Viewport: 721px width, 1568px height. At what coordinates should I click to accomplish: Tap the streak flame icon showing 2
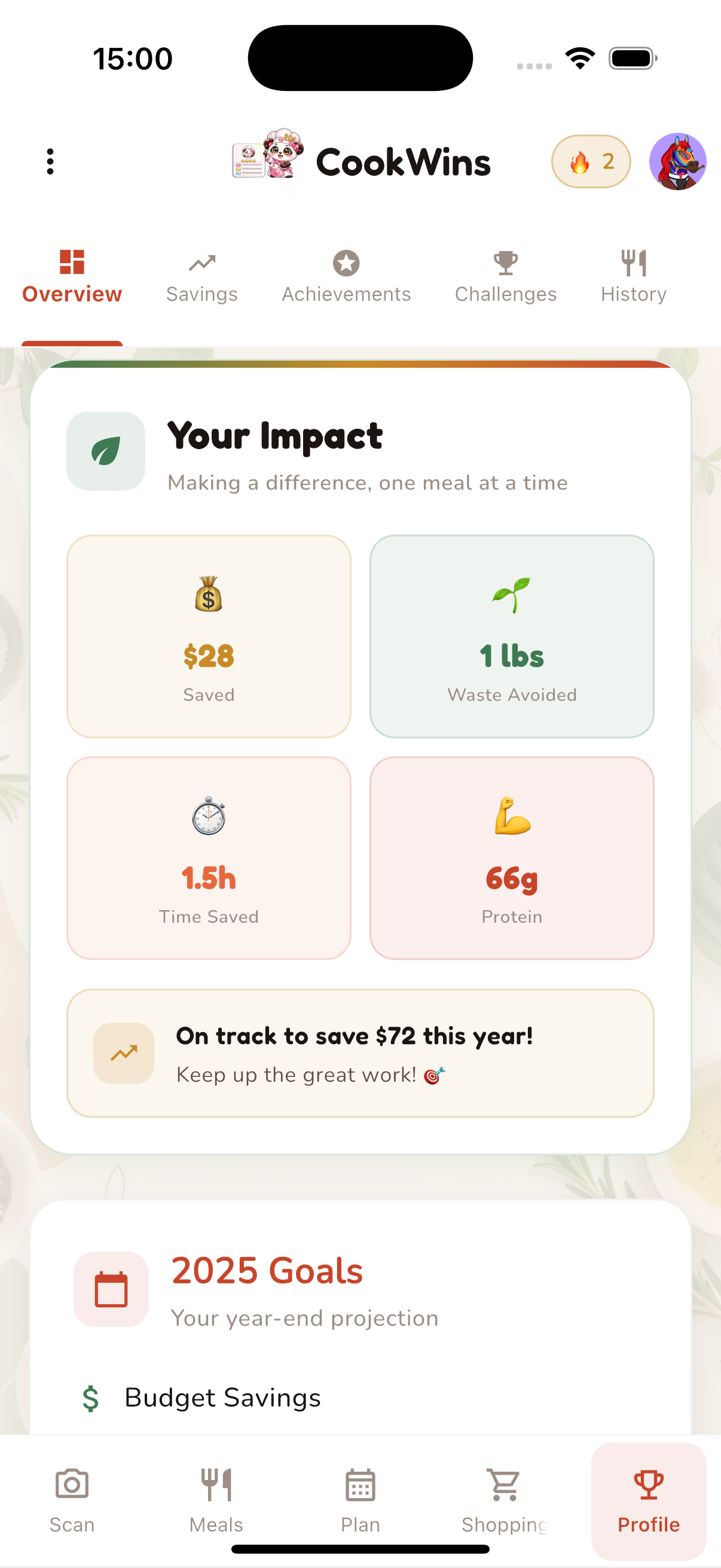point(589,161)
